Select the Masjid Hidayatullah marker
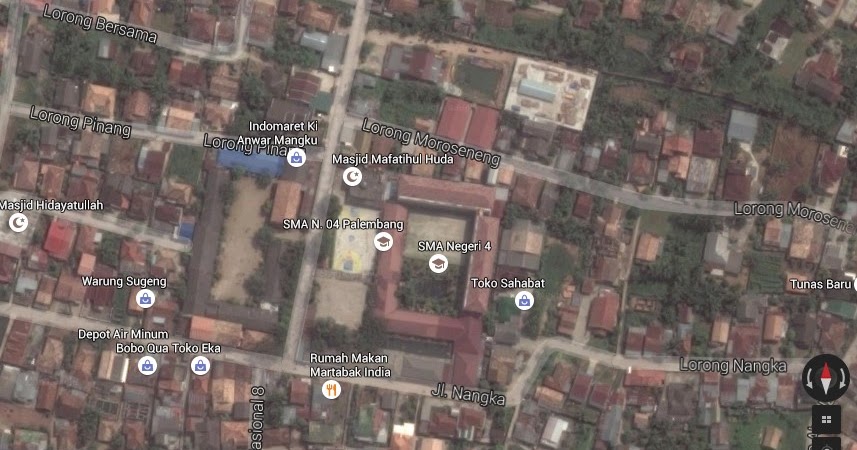 (18, 222)
